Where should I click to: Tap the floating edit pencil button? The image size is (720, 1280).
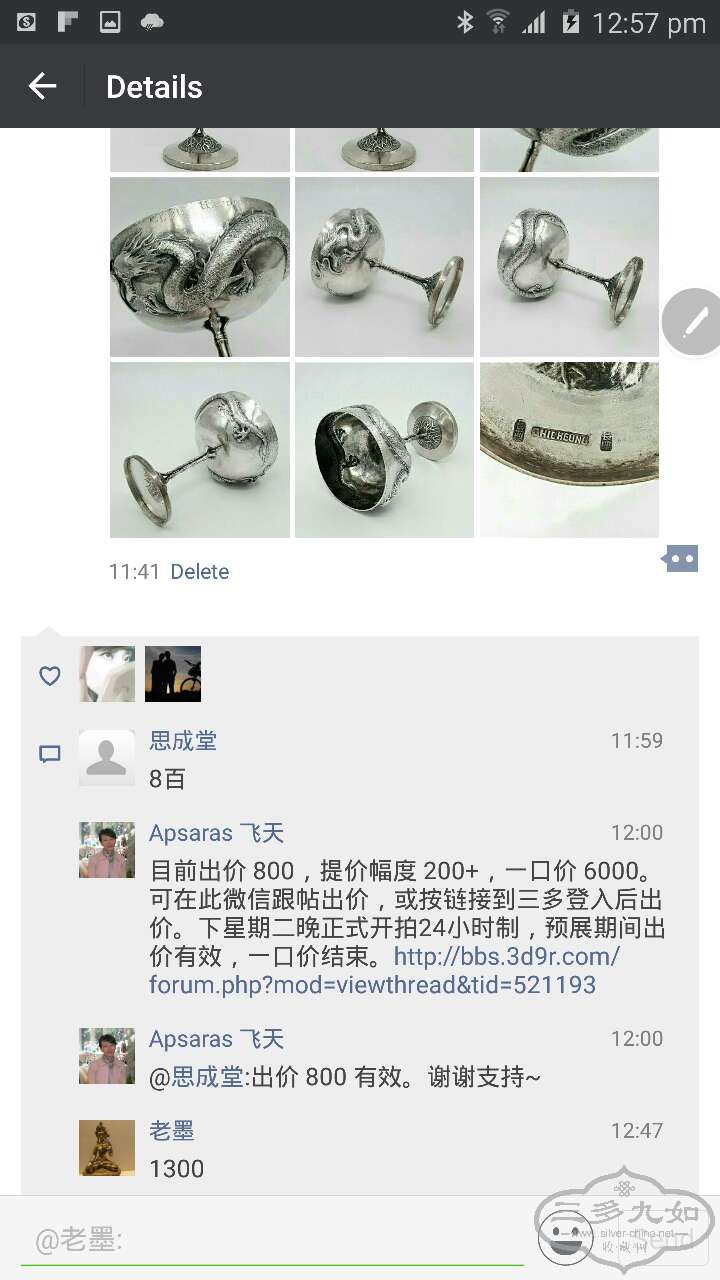(x=694, y=322)
